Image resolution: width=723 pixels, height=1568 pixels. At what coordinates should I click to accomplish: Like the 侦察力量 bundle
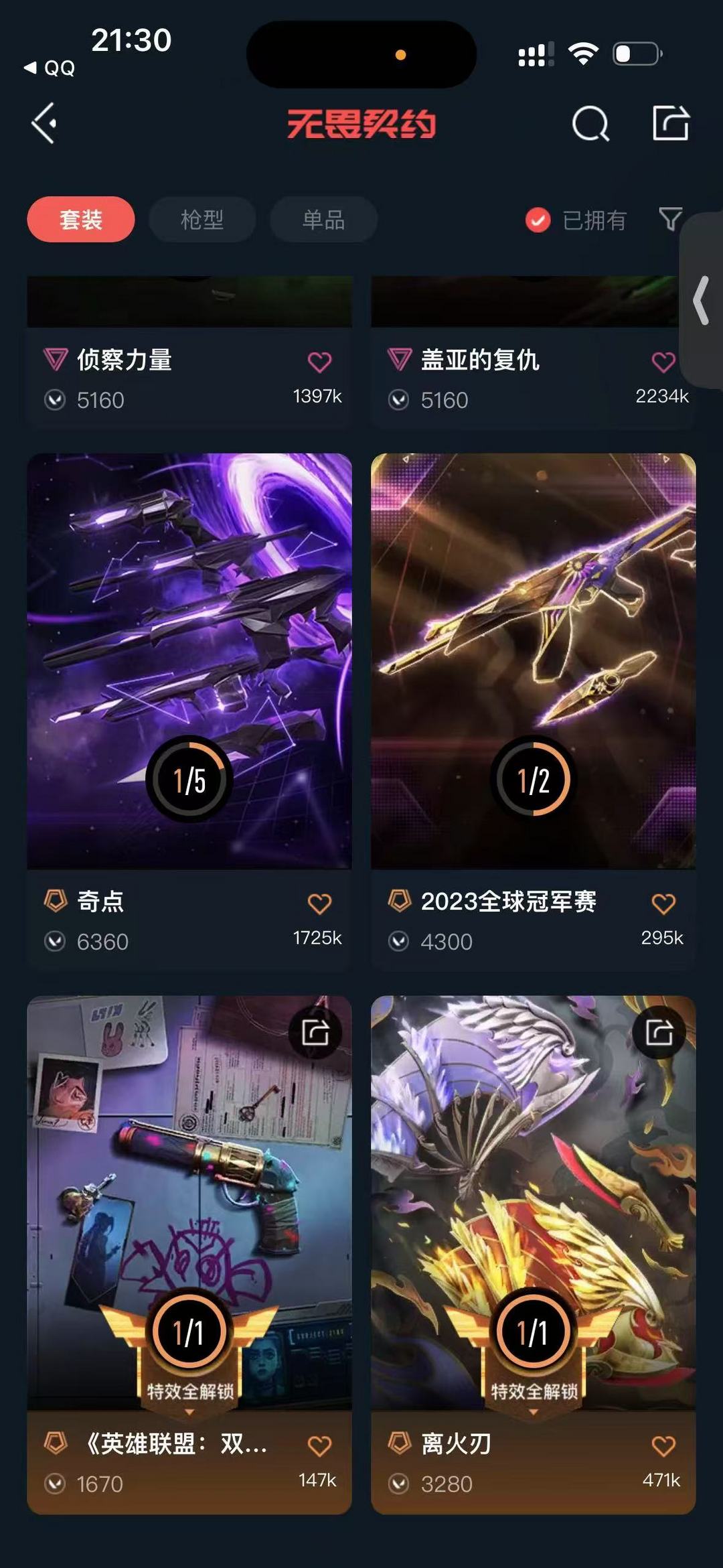[x=319, y=362]
